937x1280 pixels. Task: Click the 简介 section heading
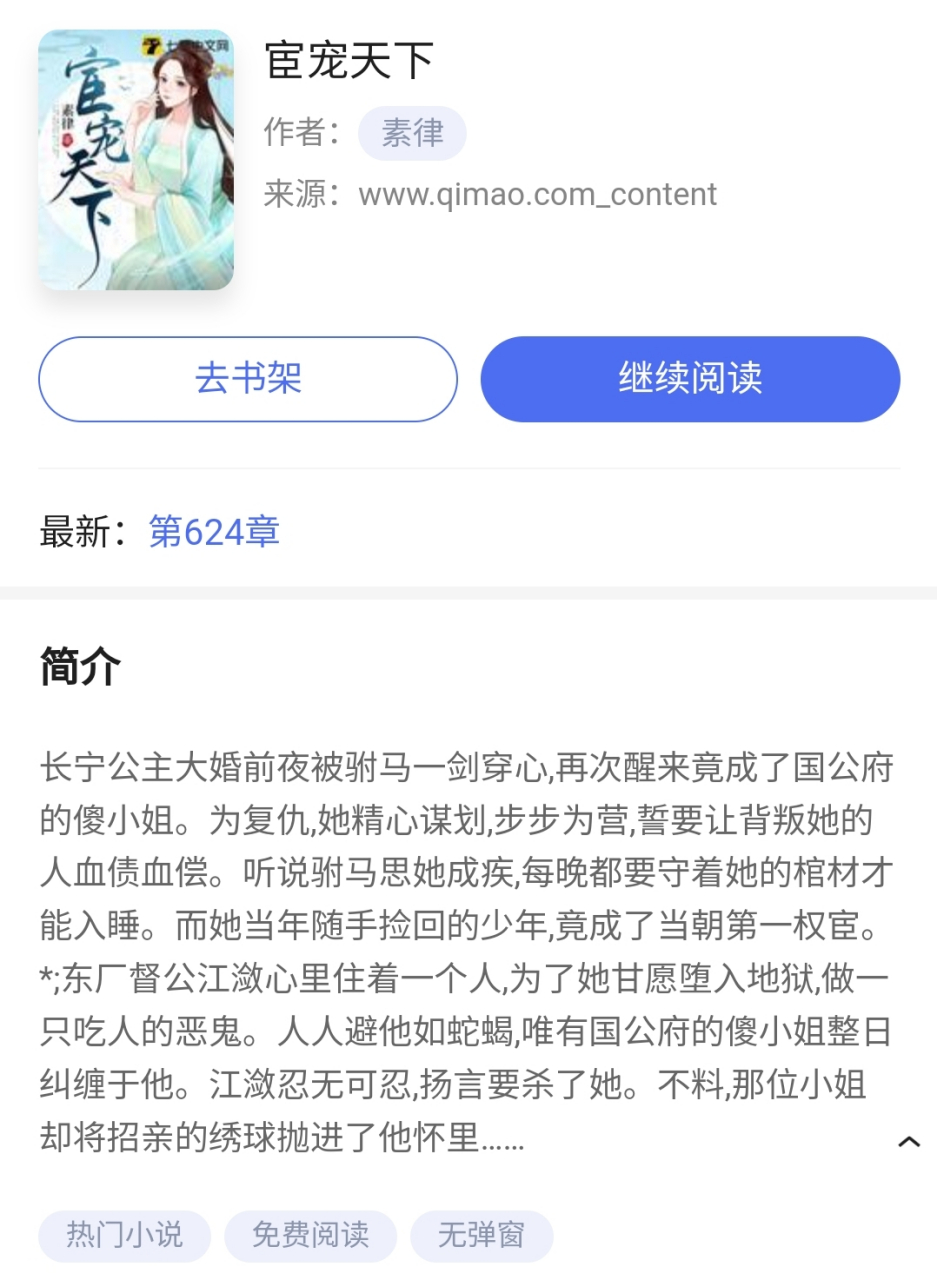[78, 665]
